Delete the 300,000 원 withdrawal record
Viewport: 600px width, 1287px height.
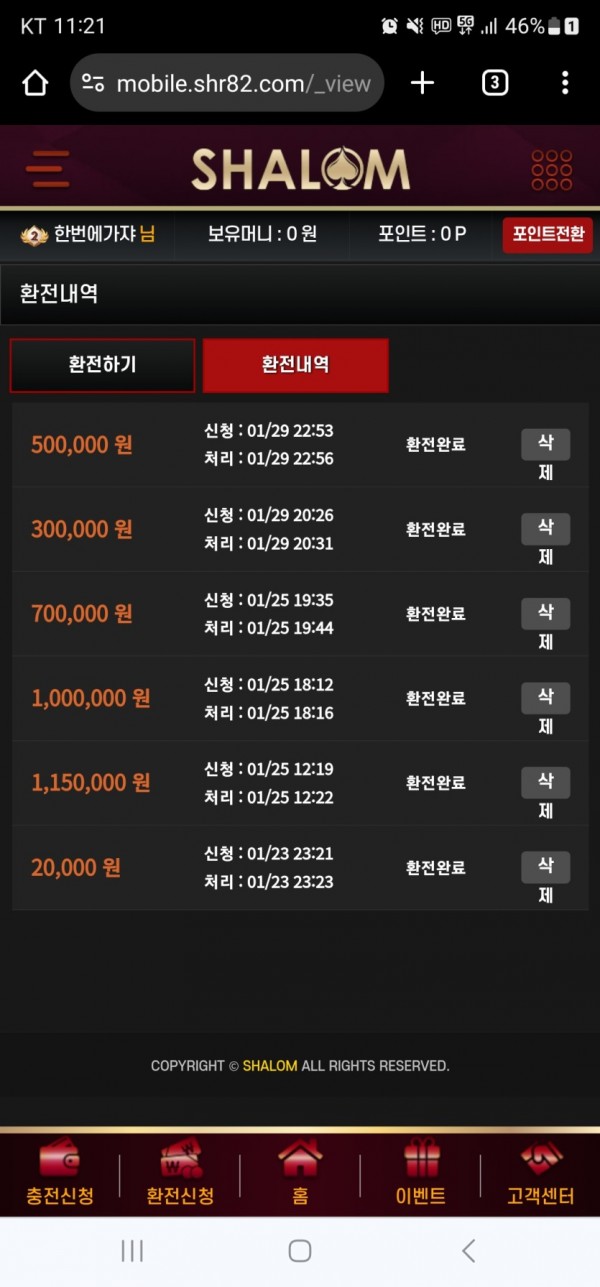(545, 529)
